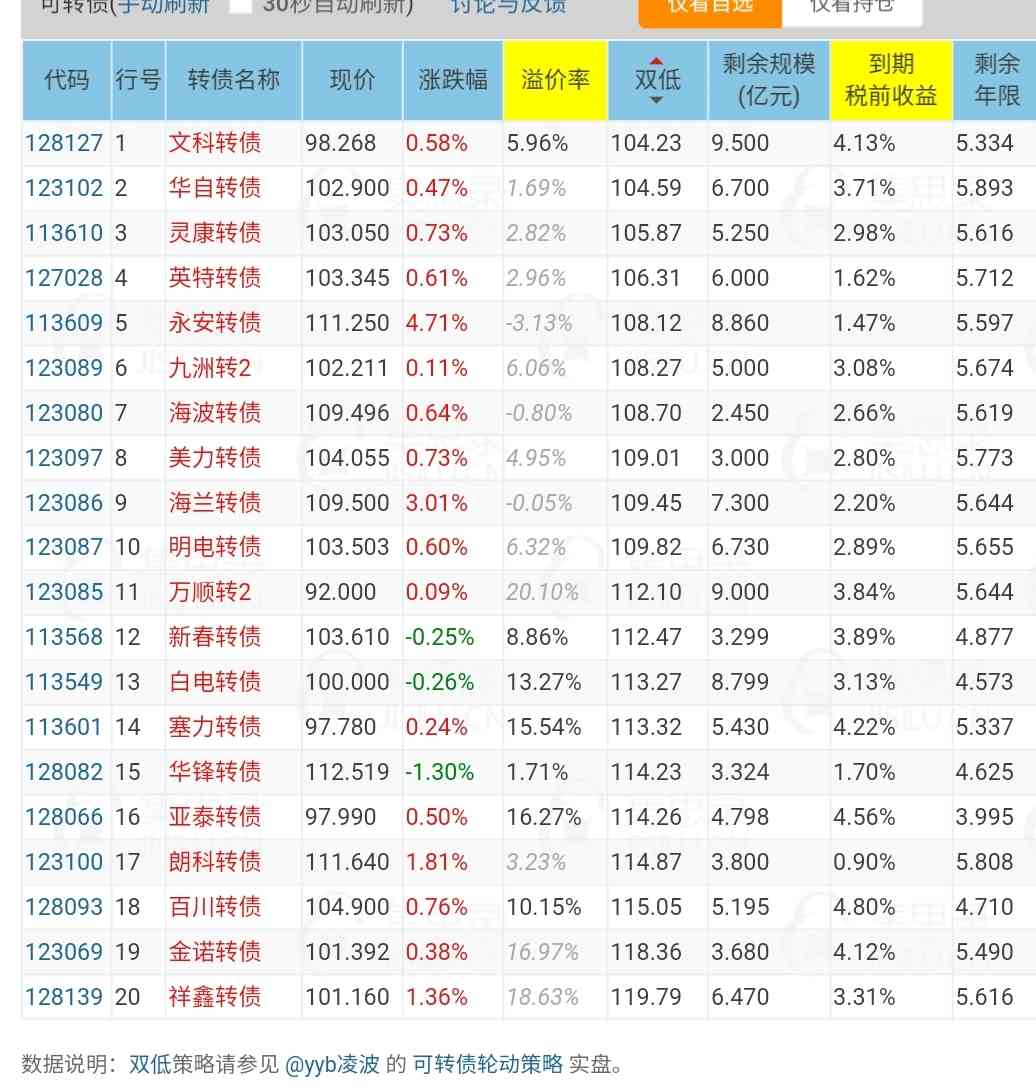Toggle the 30秒自动刷新 checkbox
Screen dimensions: 1036x1089
click(241, 6)
